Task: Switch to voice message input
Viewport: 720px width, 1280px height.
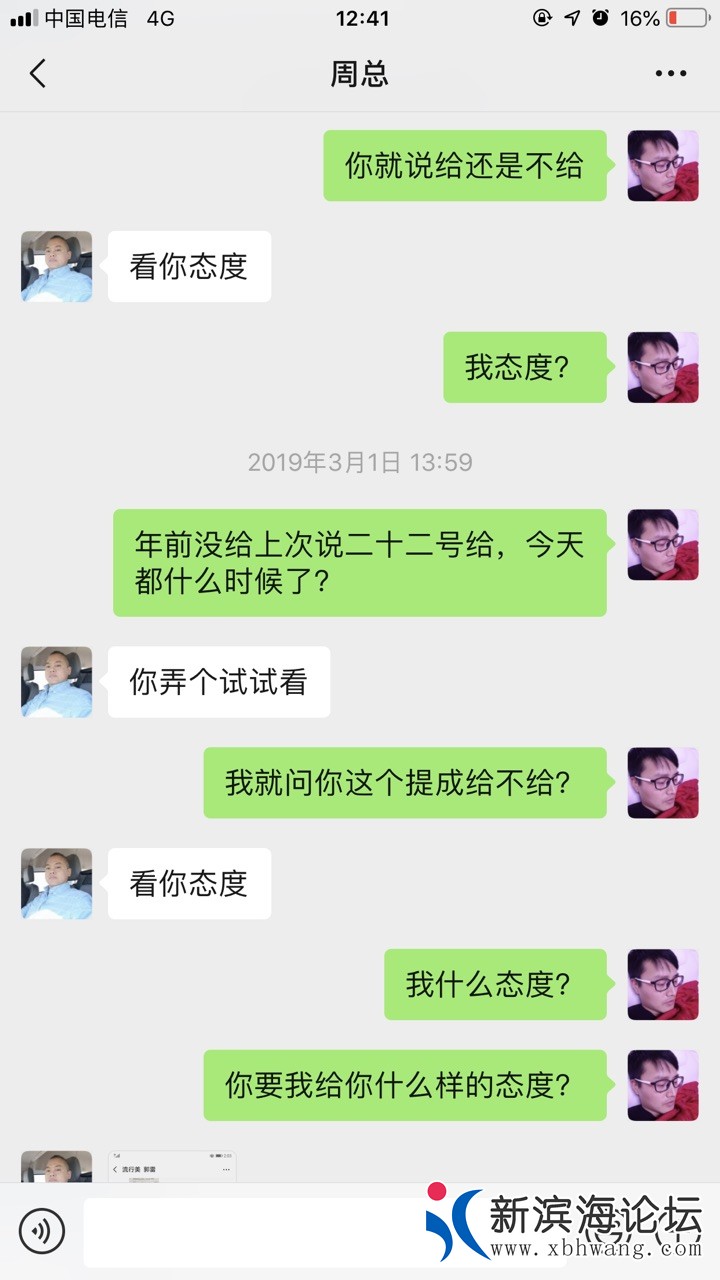Action: coord(42,1231)
